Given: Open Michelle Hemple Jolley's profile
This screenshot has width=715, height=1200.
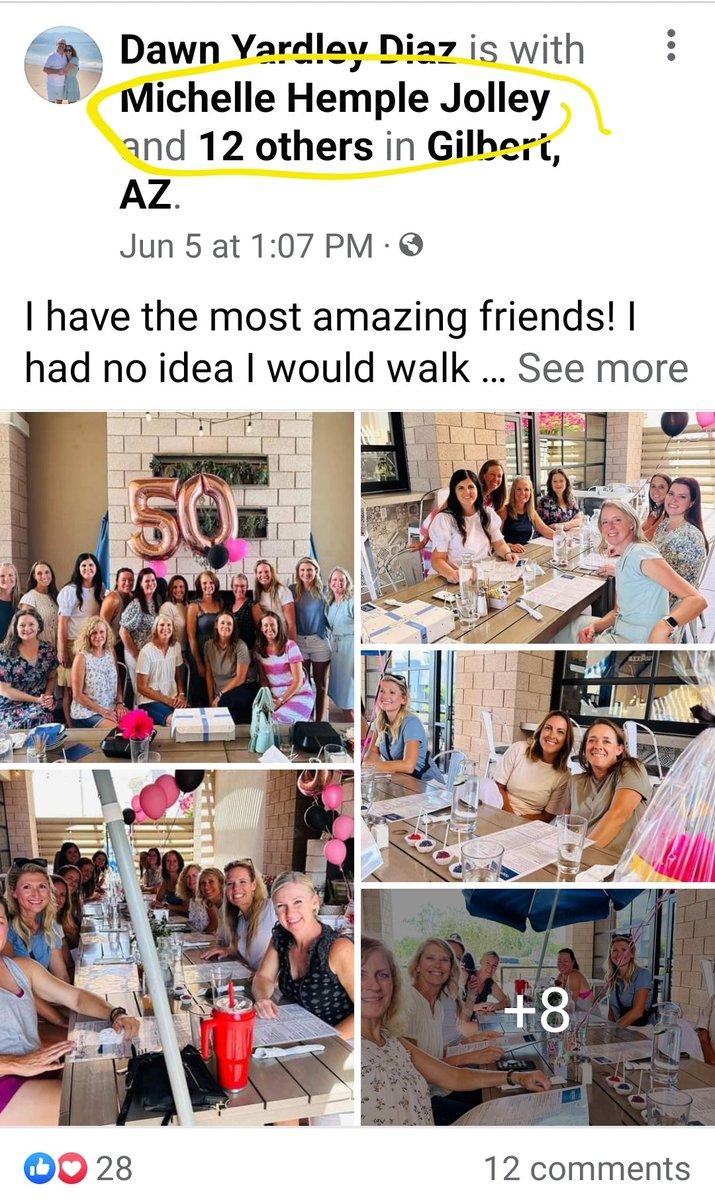Looking at the screenshot, I should click(335, 98).
